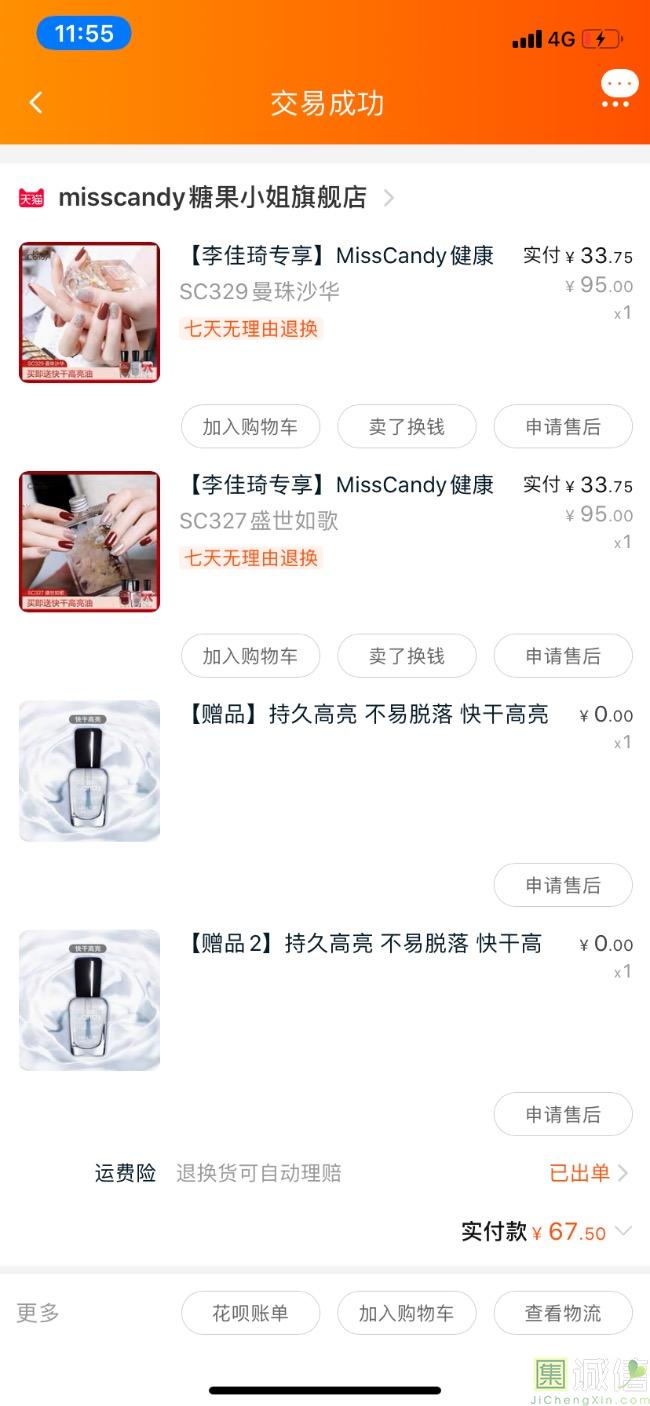Open the 运费险 已出单 details
Viewport: 650px width, 1406px height.
pyautogui.click(x=588, y=1173)
